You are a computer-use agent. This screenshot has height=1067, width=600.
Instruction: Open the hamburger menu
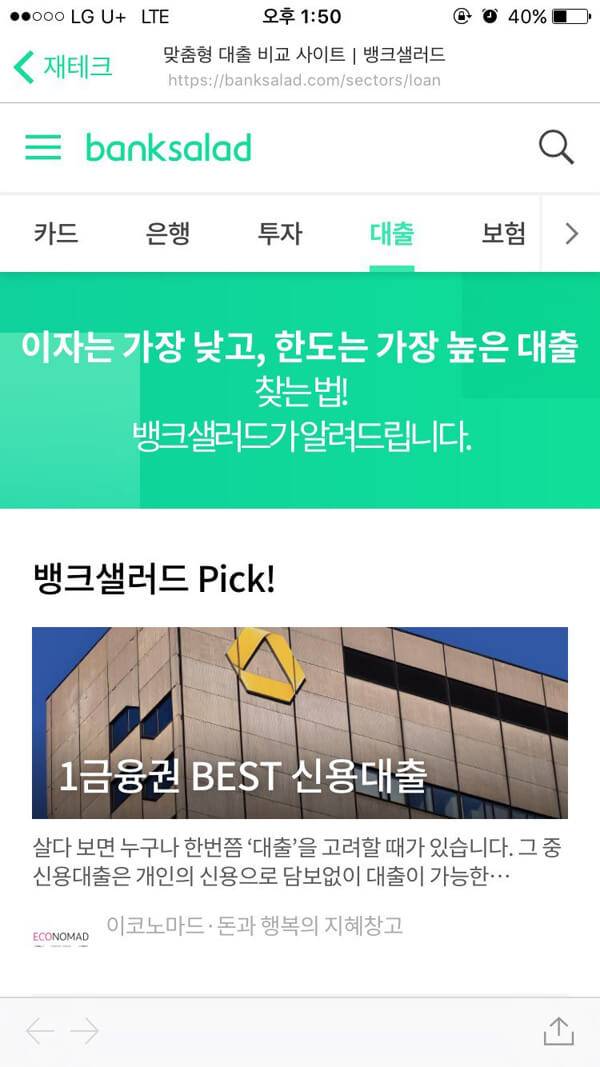click(43, 148)
